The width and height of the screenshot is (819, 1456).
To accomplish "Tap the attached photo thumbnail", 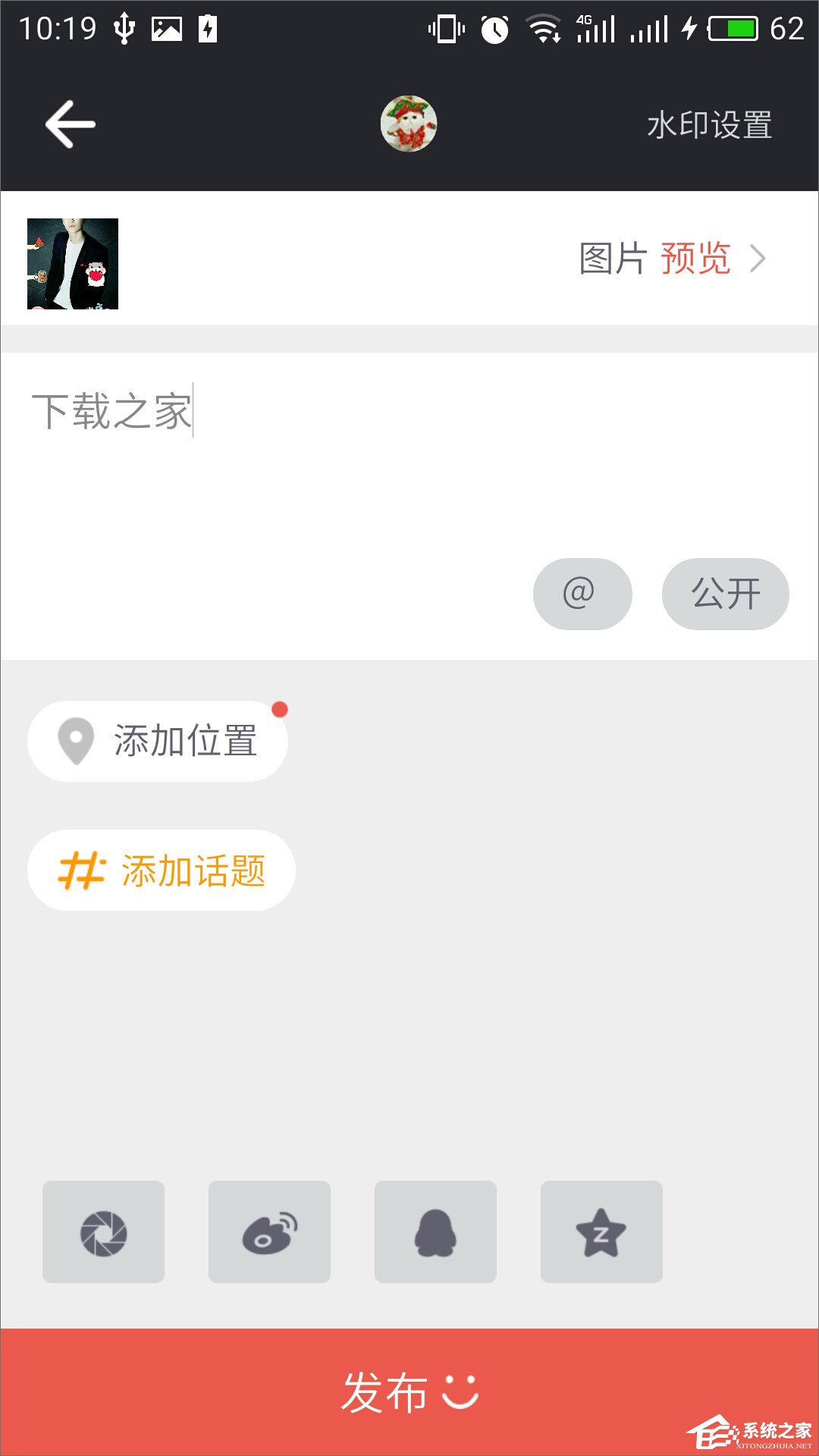I will tap(73, 265).
